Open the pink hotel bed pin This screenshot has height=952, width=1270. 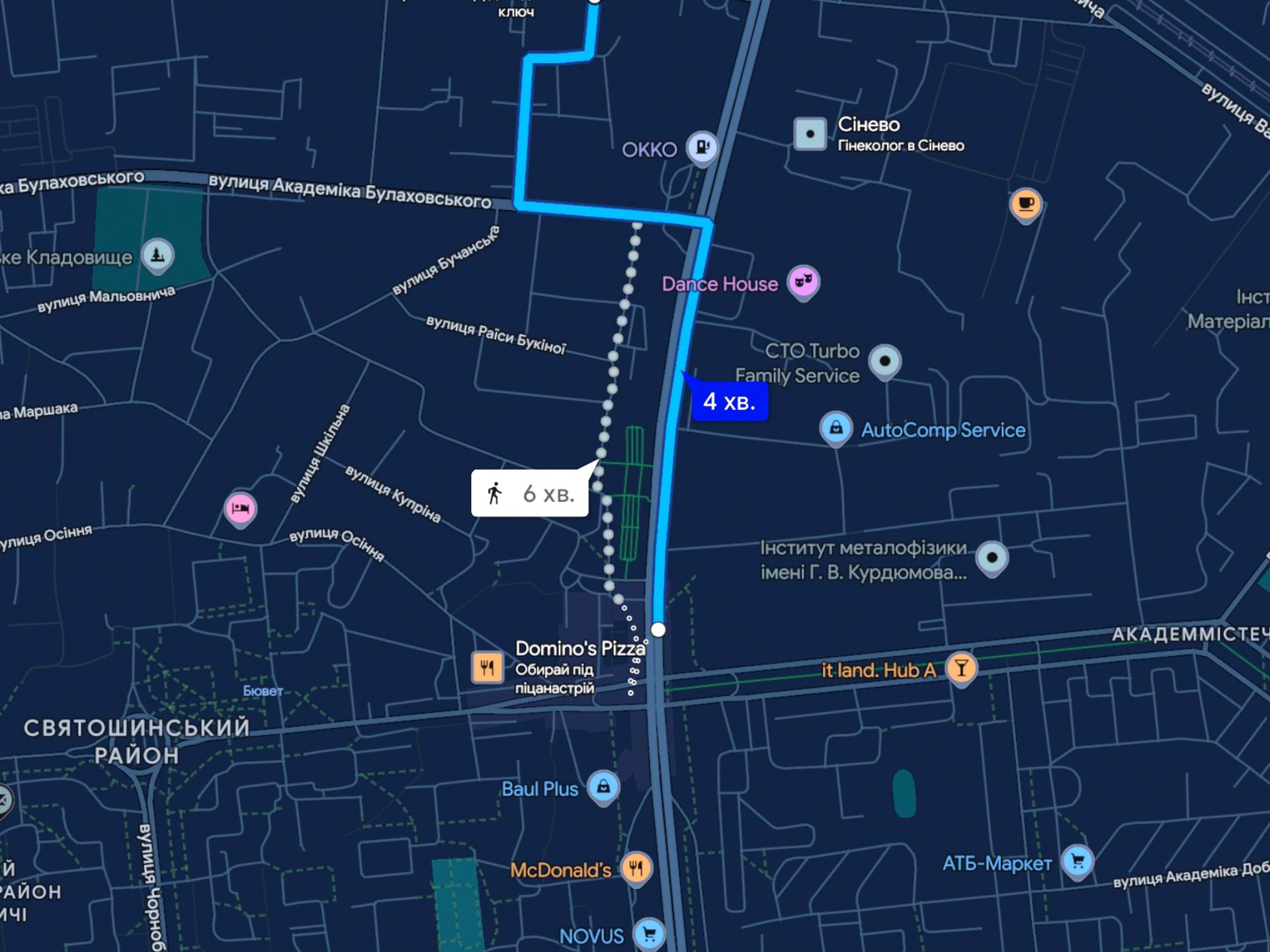click(x=241, y=509)
